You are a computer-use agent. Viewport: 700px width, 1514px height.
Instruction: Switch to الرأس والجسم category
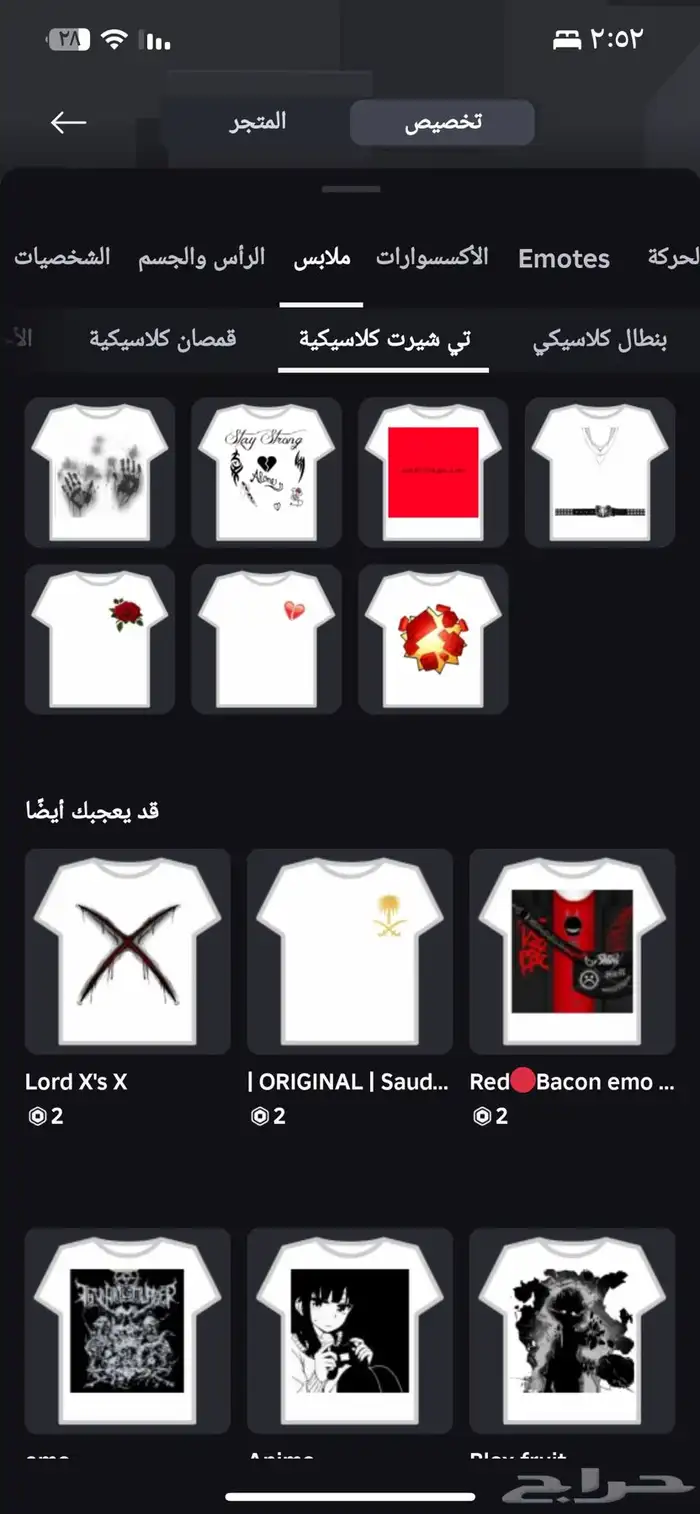coord(201,257)
